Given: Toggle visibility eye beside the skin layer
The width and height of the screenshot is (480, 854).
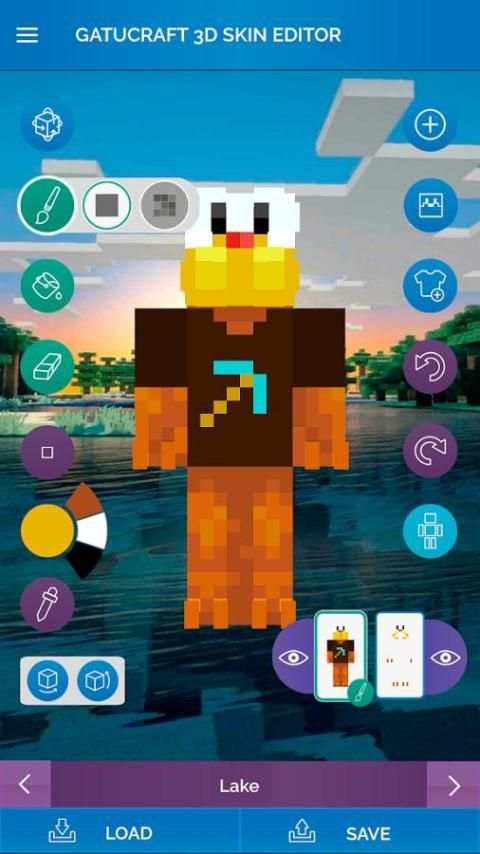Looking at the screenshot, I should pyautogui.click(x=293, y=657).
